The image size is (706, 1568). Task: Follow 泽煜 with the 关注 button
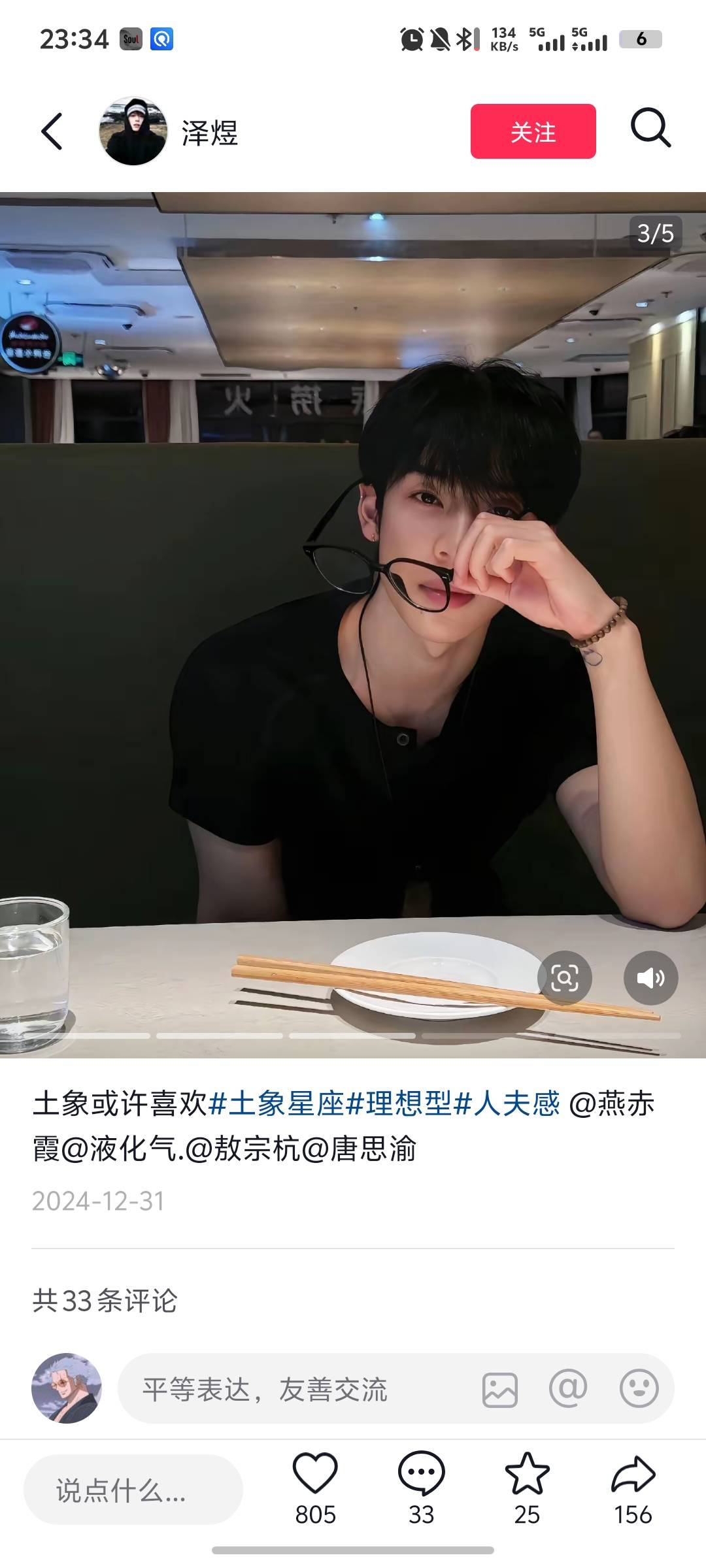[x=533, y=131]
